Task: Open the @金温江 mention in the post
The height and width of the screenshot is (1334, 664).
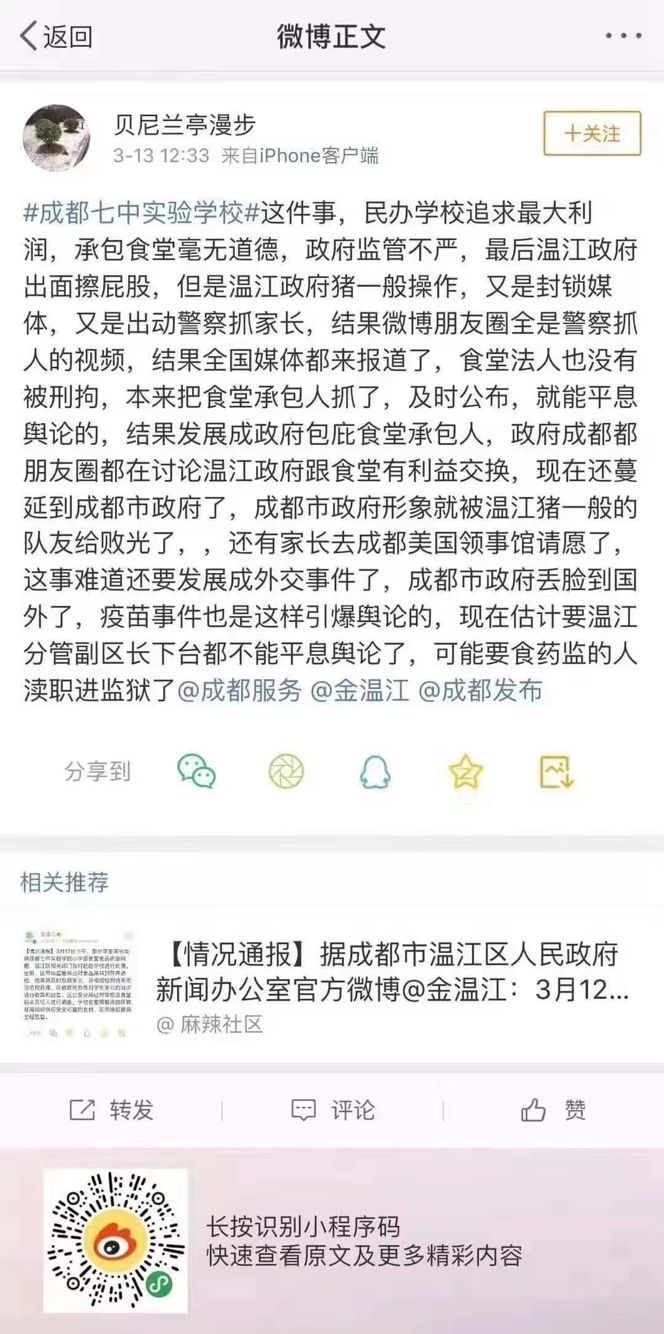Action: pyautogui.click(x=358, y=691)
